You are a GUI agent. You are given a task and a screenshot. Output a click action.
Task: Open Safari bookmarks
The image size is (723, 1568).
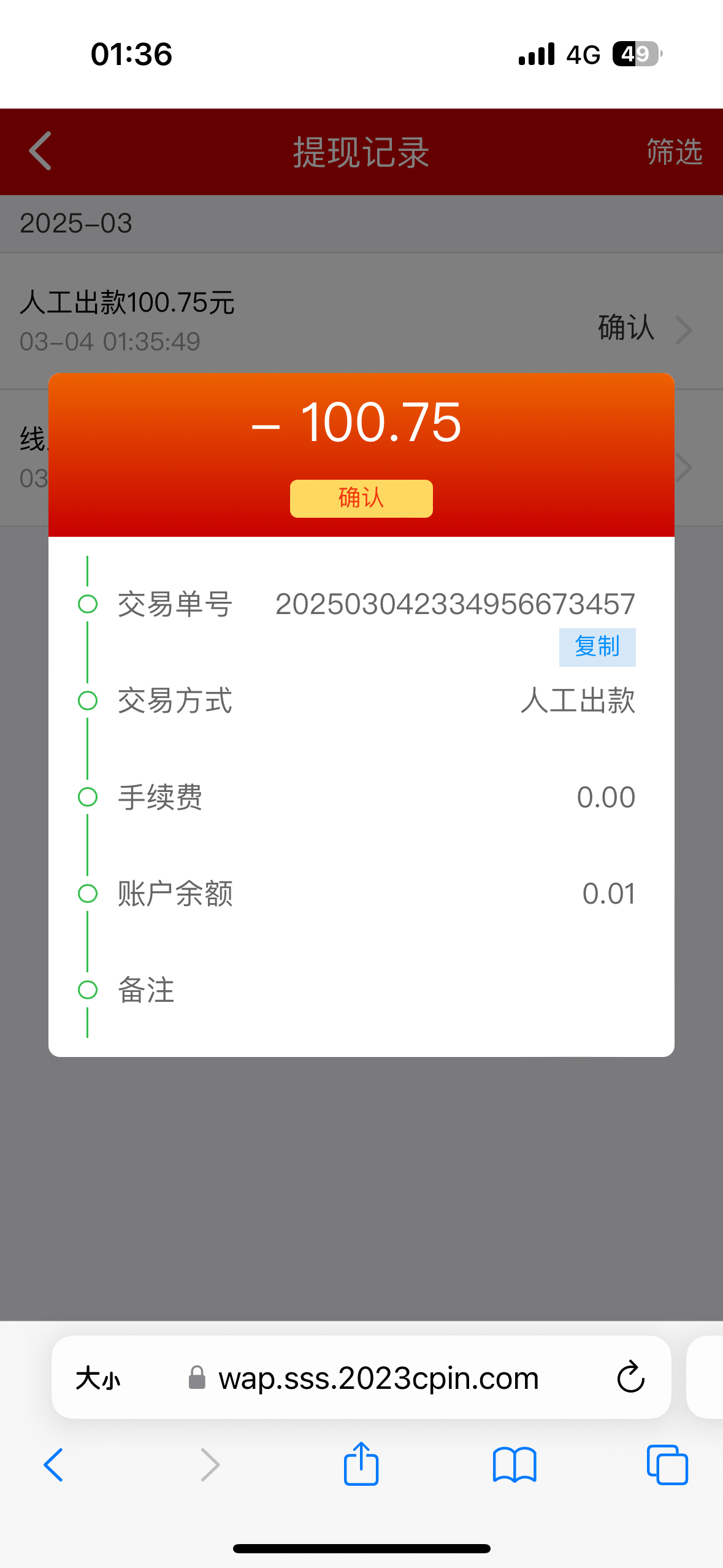(515, 1465)
